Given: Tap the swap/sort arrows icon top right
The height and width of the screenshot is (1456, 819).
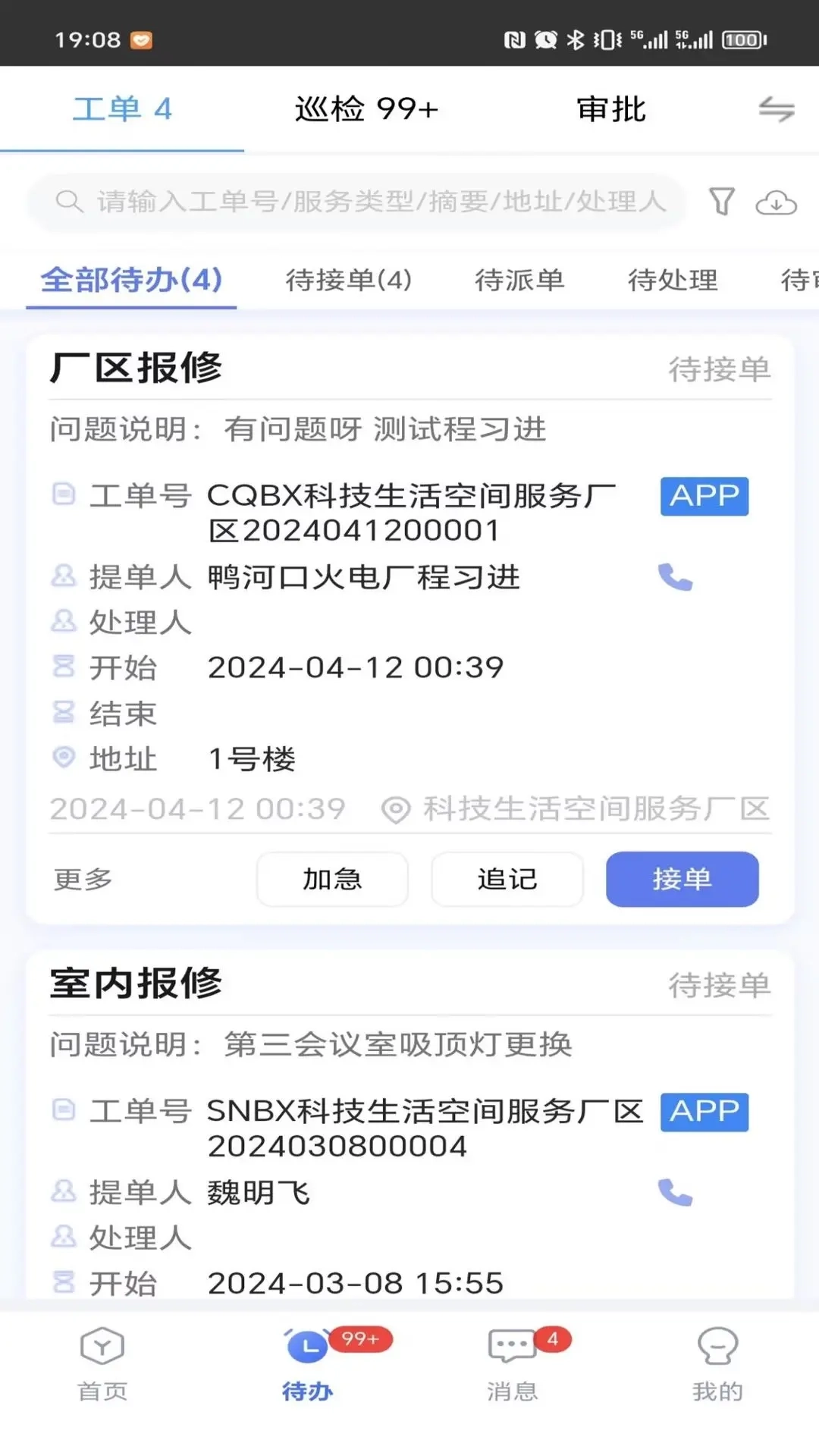Looking at the screenshot, I should [776, 109].
